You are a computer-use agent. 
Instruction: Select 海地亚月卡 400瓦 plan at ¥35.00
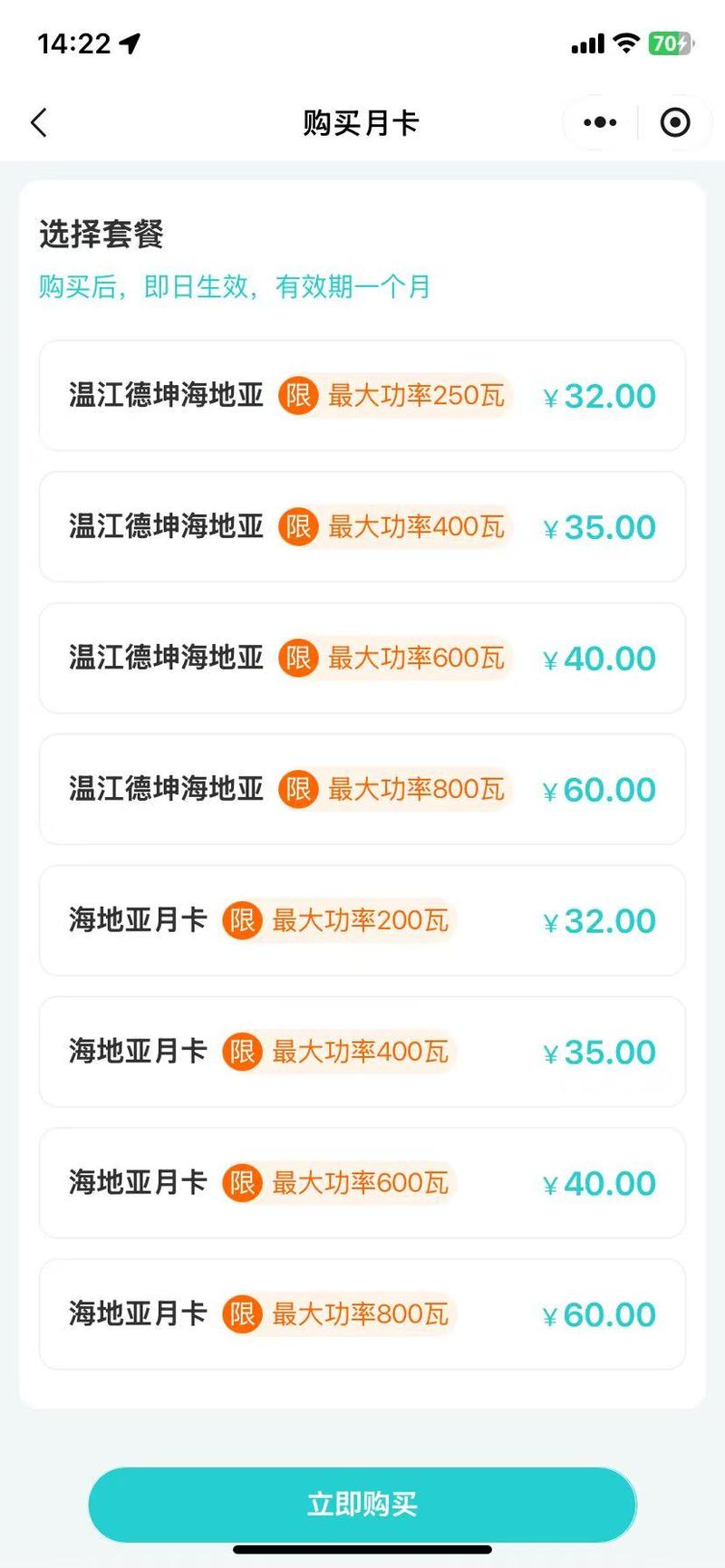(362, 1053)
